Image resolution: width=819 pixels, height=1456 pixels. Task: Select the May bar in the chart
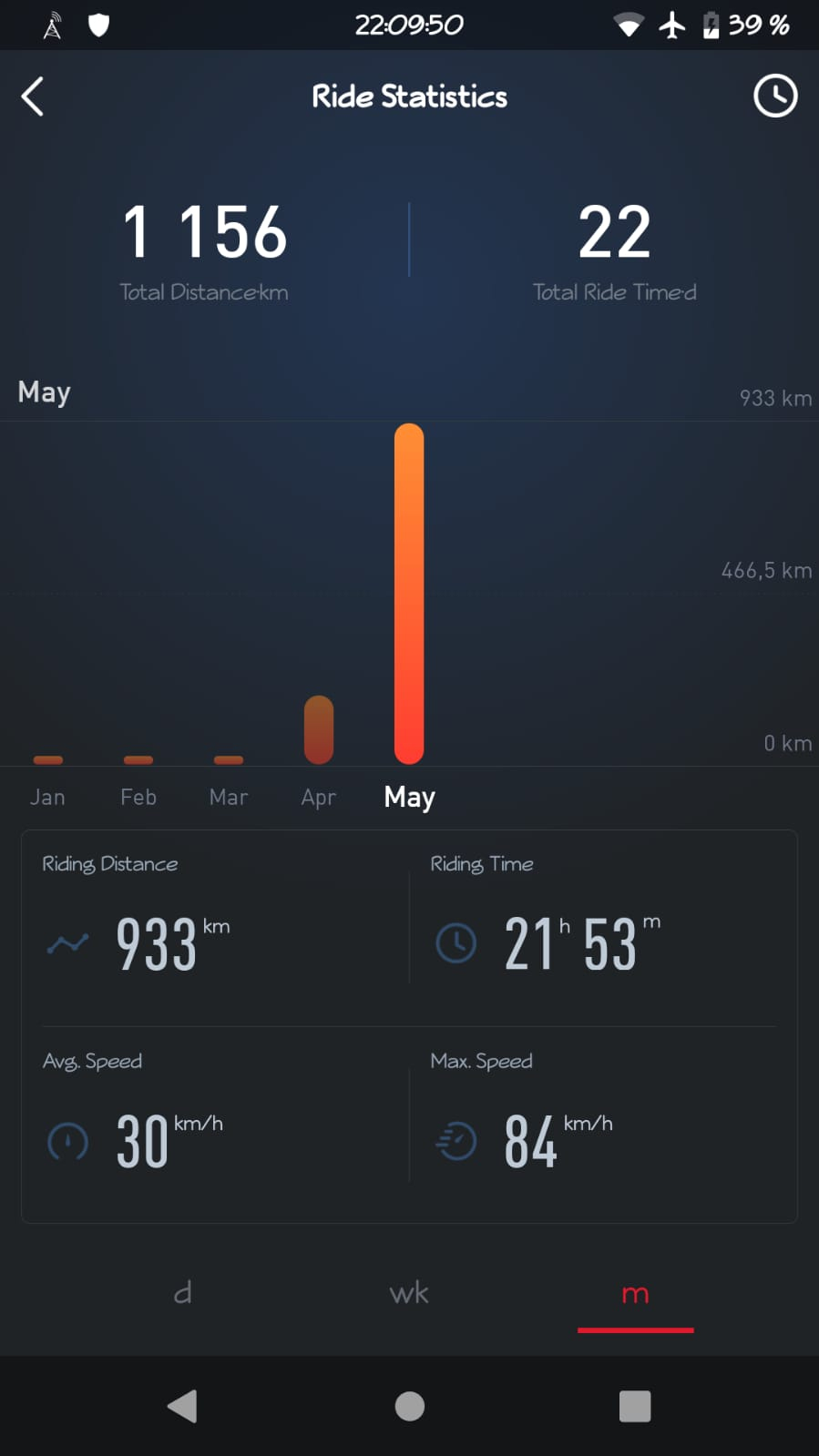pos(409,592)
